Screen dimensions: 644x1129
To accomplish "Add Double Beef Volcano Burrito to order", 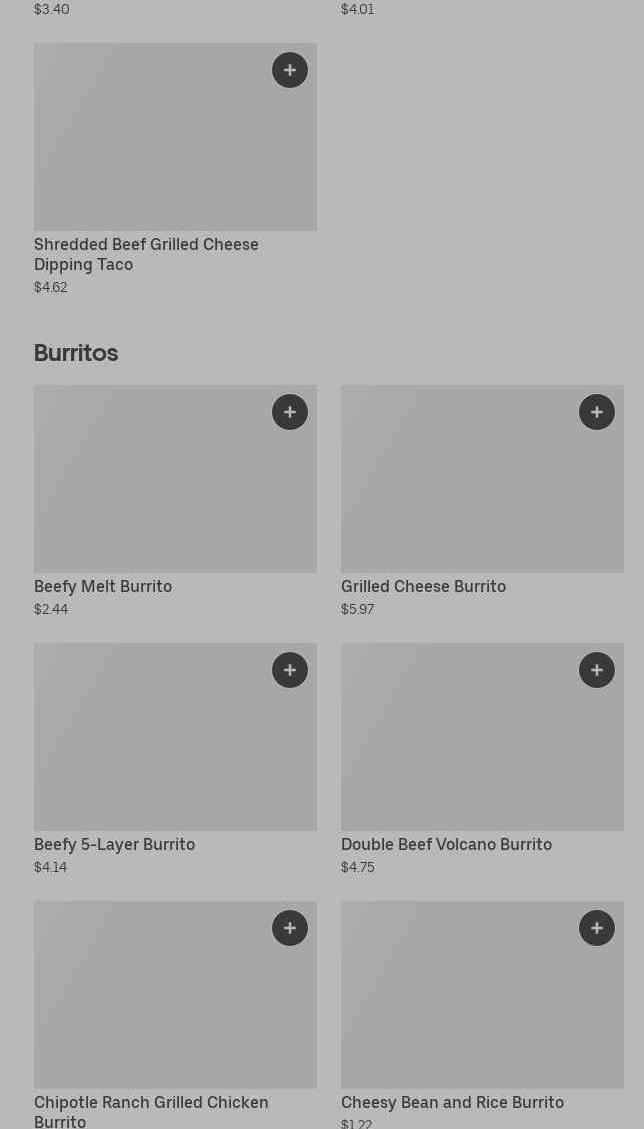I will click(x=596, y=670).
